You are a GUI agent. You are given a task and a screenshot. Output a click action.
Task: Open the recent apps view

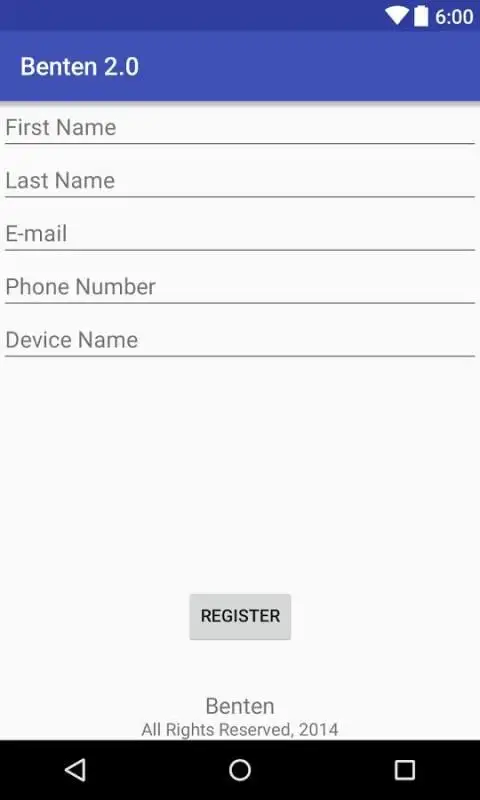tap(405, 770)
